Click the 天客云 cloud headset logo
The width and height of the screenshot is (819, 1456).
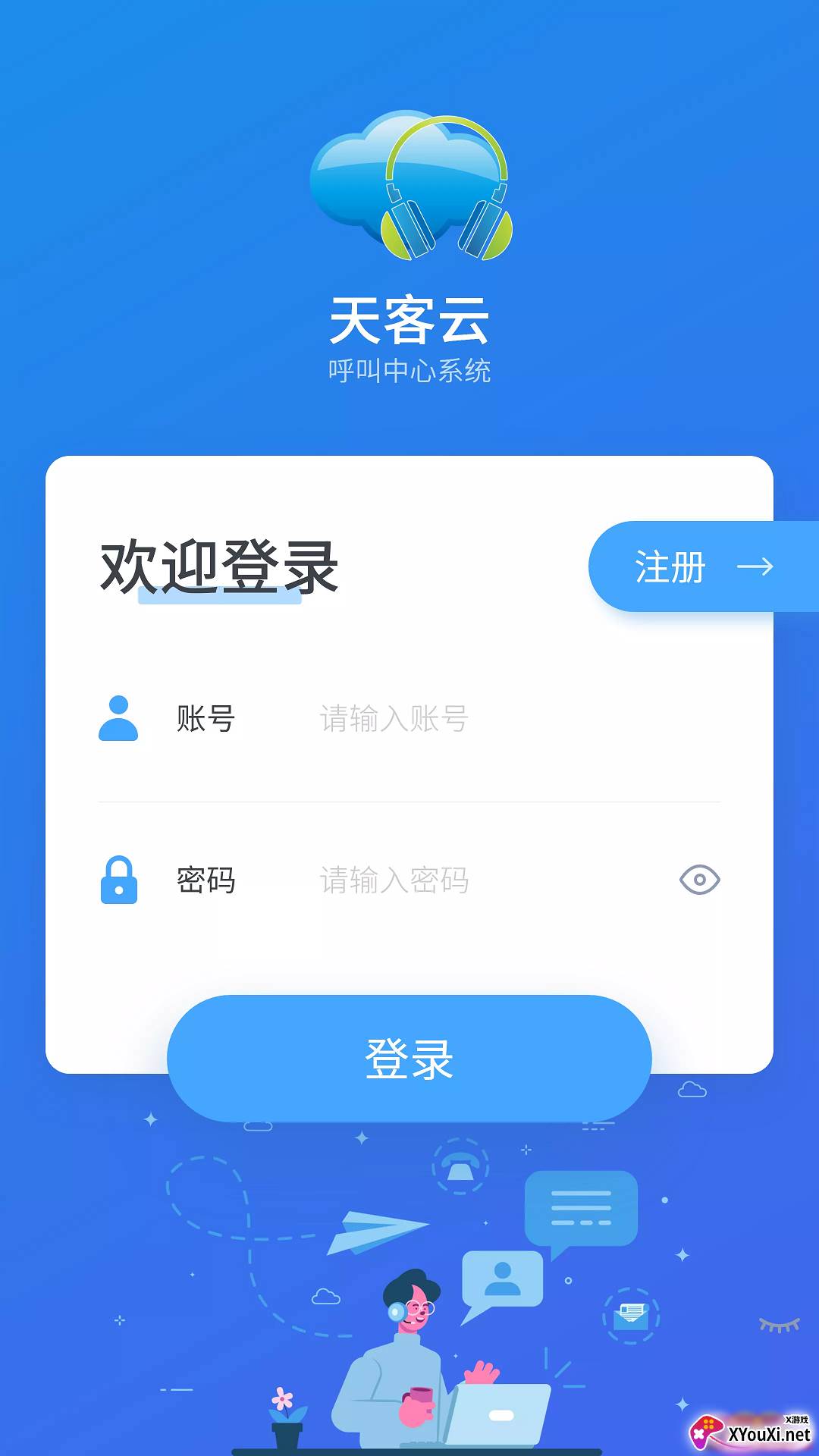tap(409, 190)
